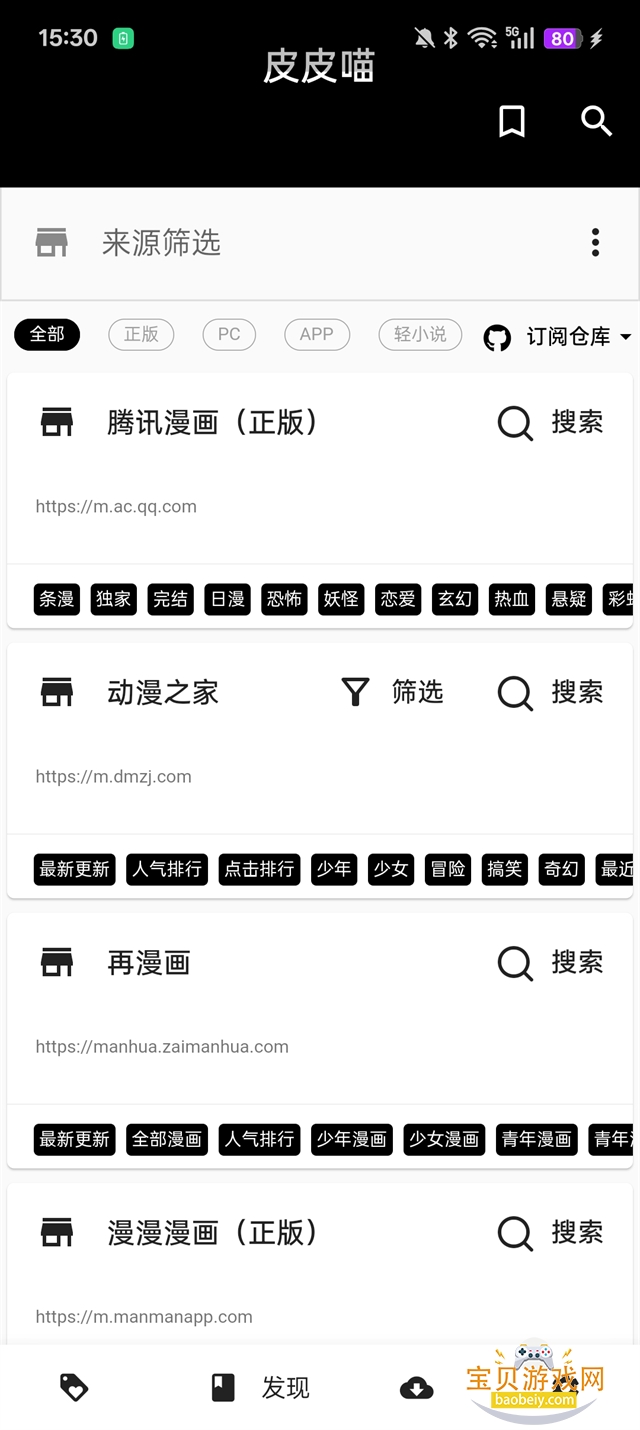The image size is (640, 1430).
Task: Search within 腾讯漫画（正版）
Action: click(551, 423)
